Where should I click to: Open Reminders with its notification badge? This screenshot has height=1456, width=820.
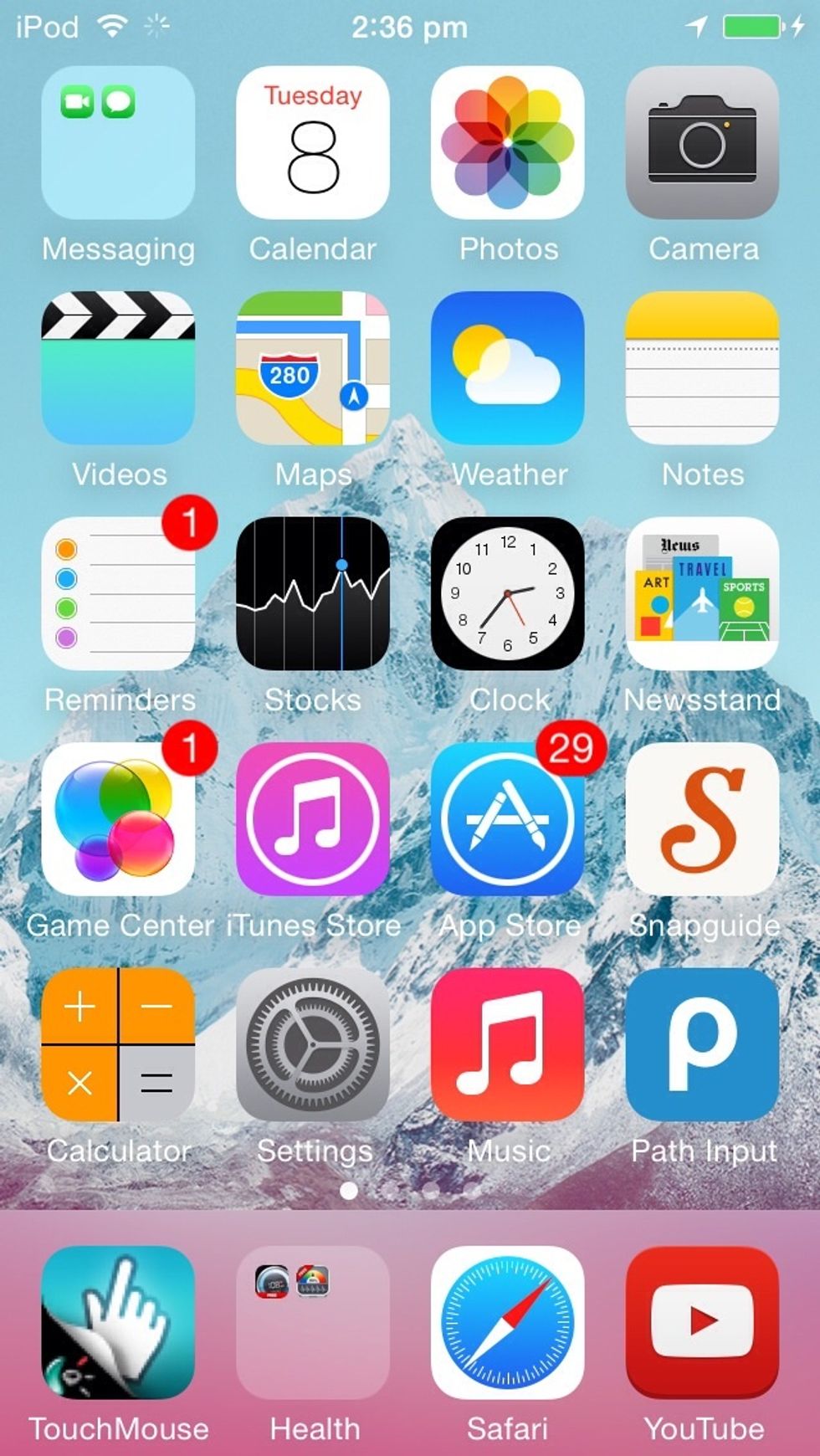coord(117,594)
